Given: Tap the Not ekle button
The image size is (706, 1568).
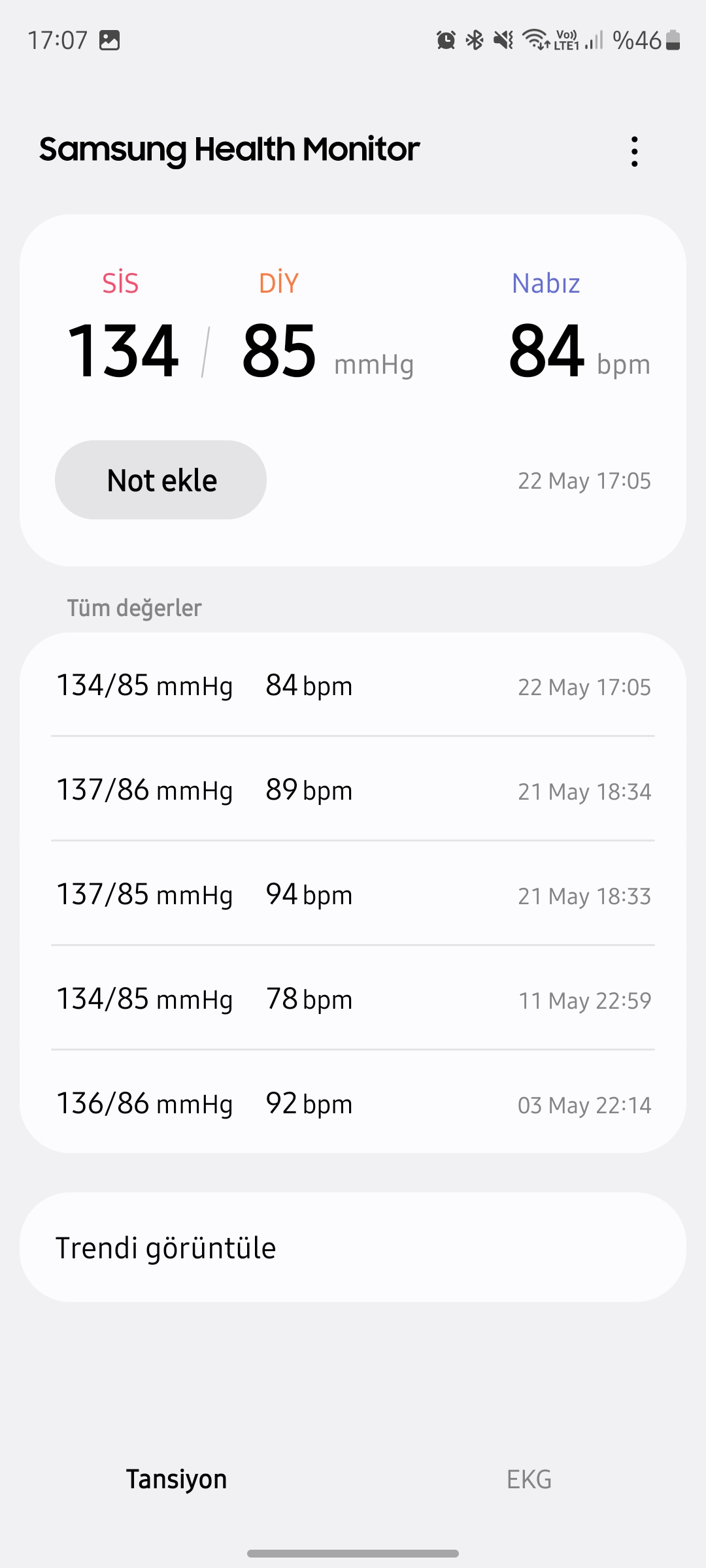Looking at the screenshot, I should click(161, 480).
